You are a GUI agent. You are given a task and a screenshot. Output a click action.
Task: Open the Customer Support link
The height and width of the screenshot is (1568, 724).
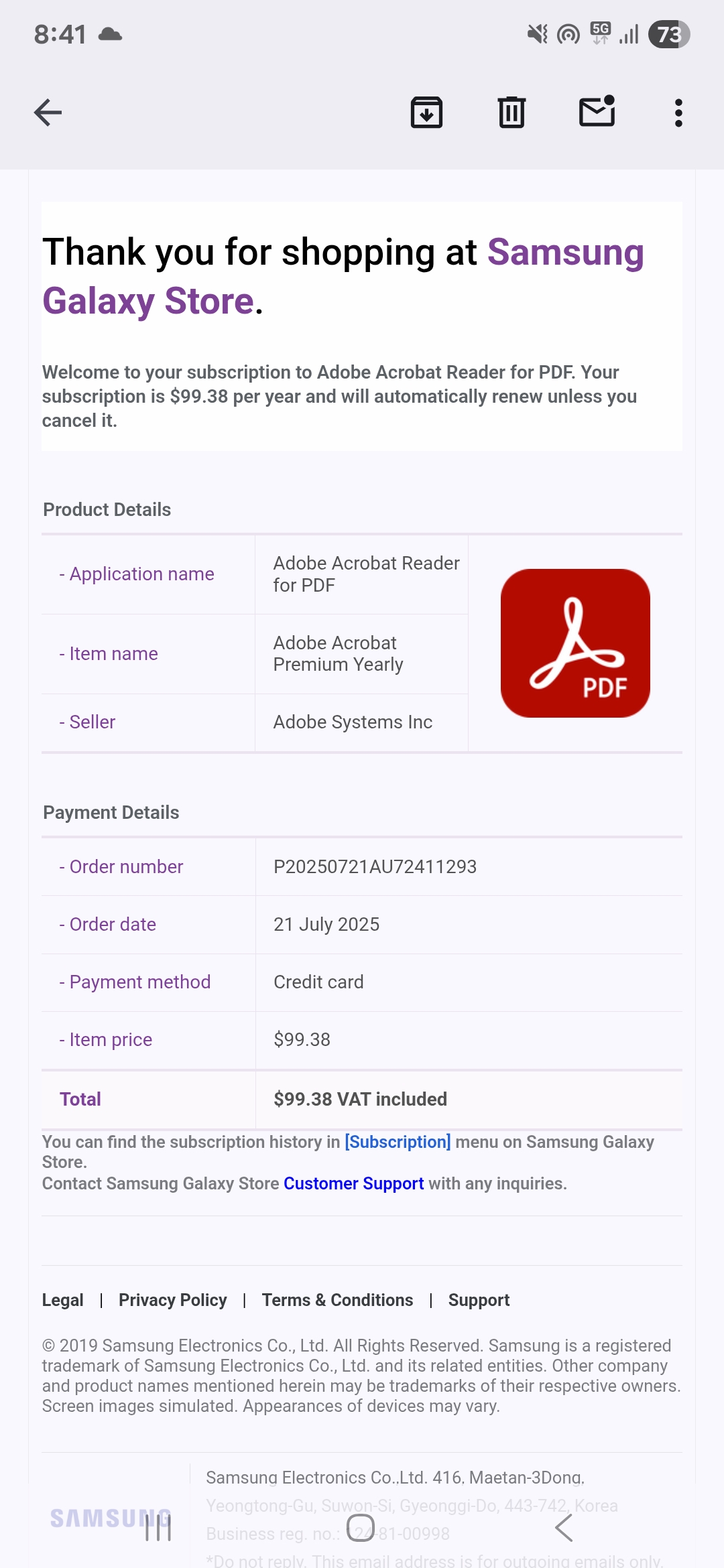[353, 1183]
